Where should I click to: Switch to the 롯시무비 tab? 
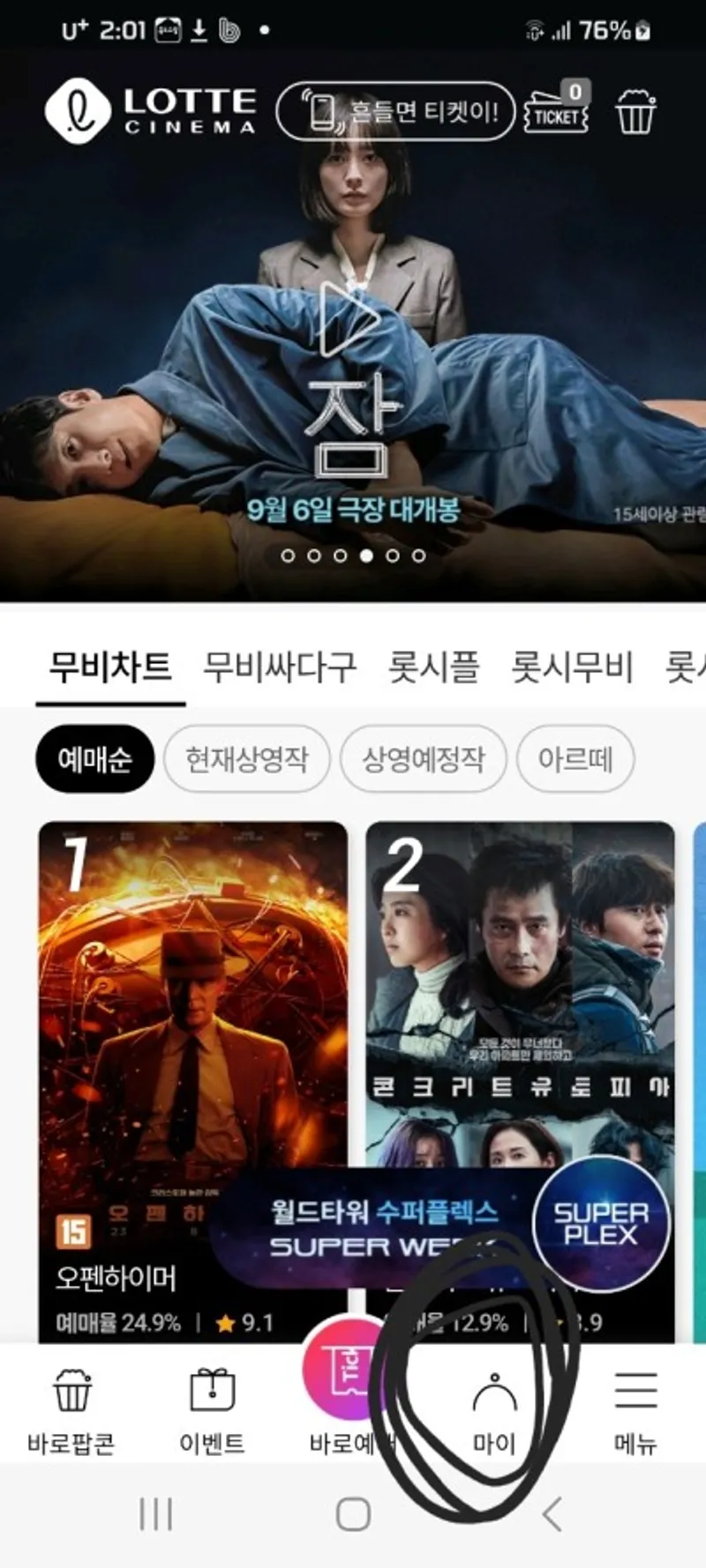572,667
